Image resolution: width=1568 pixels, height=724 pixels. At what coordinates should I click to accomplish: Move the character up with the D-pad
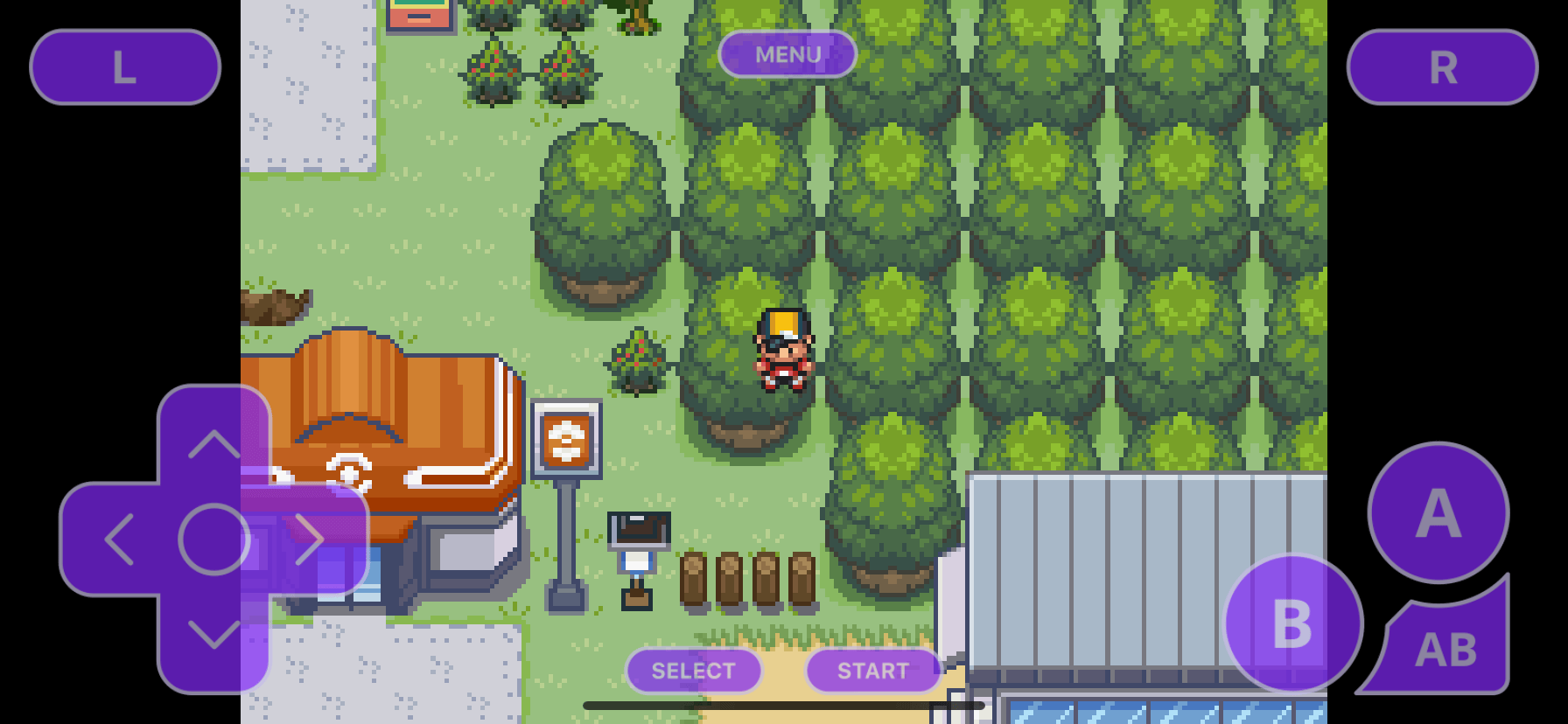[214, 442]
